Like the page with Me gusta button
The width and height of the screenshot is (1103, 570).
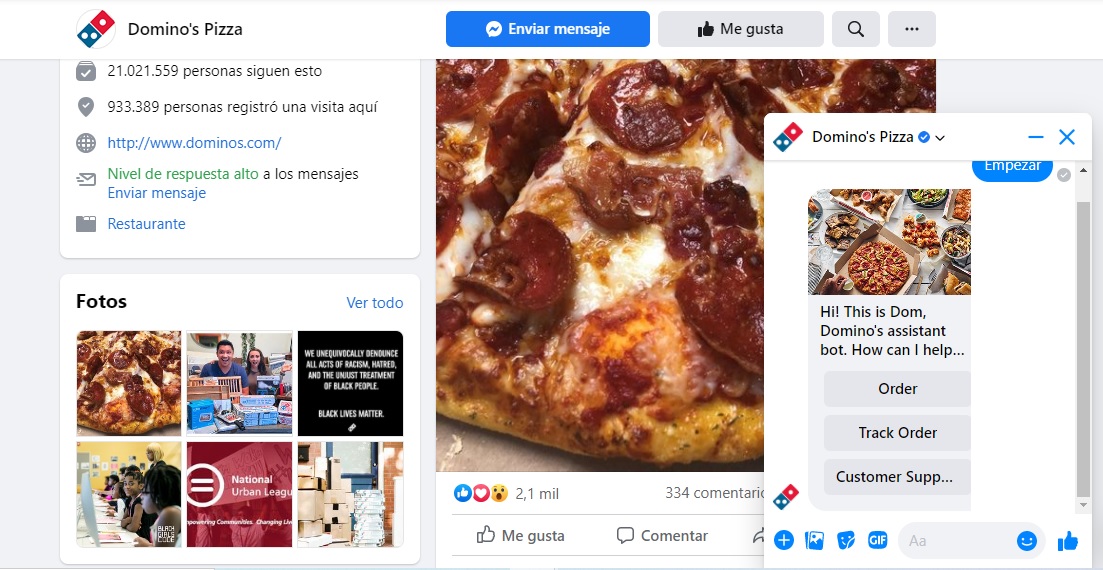pyautogui.click(x=740, y=29)
